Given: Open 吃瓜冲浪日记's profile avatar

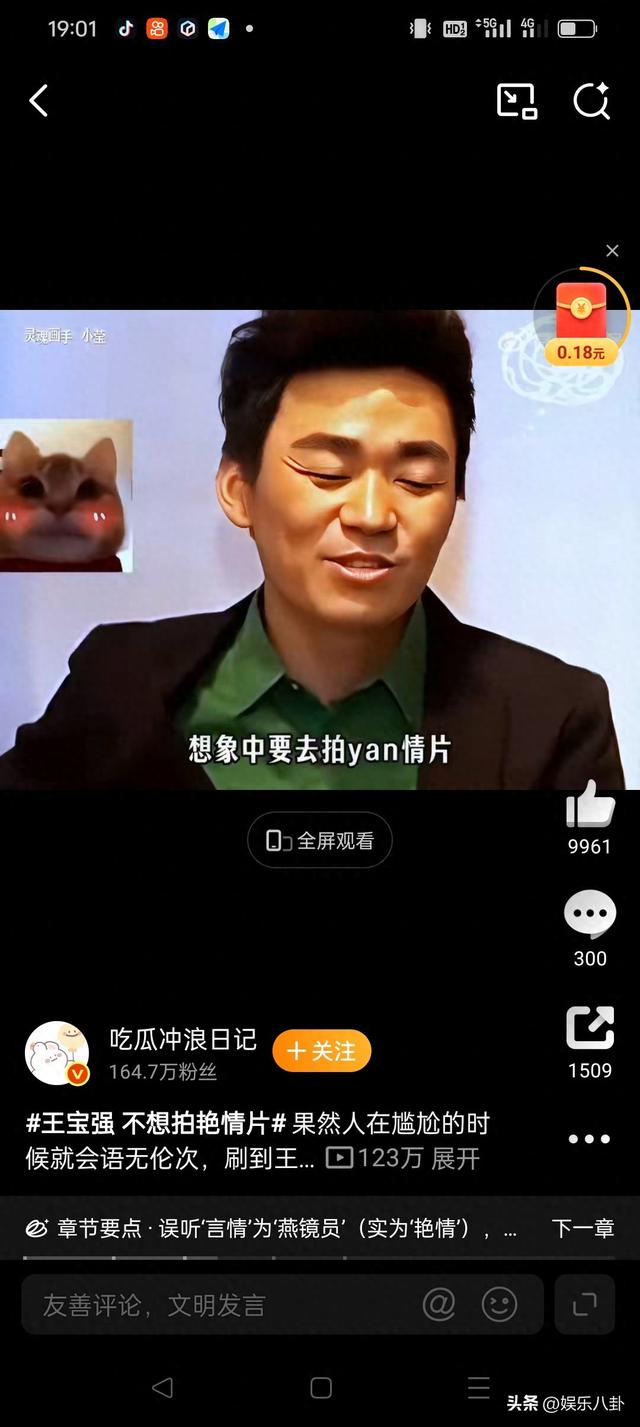Looking at the screenshot, I should click(57, 1054).
